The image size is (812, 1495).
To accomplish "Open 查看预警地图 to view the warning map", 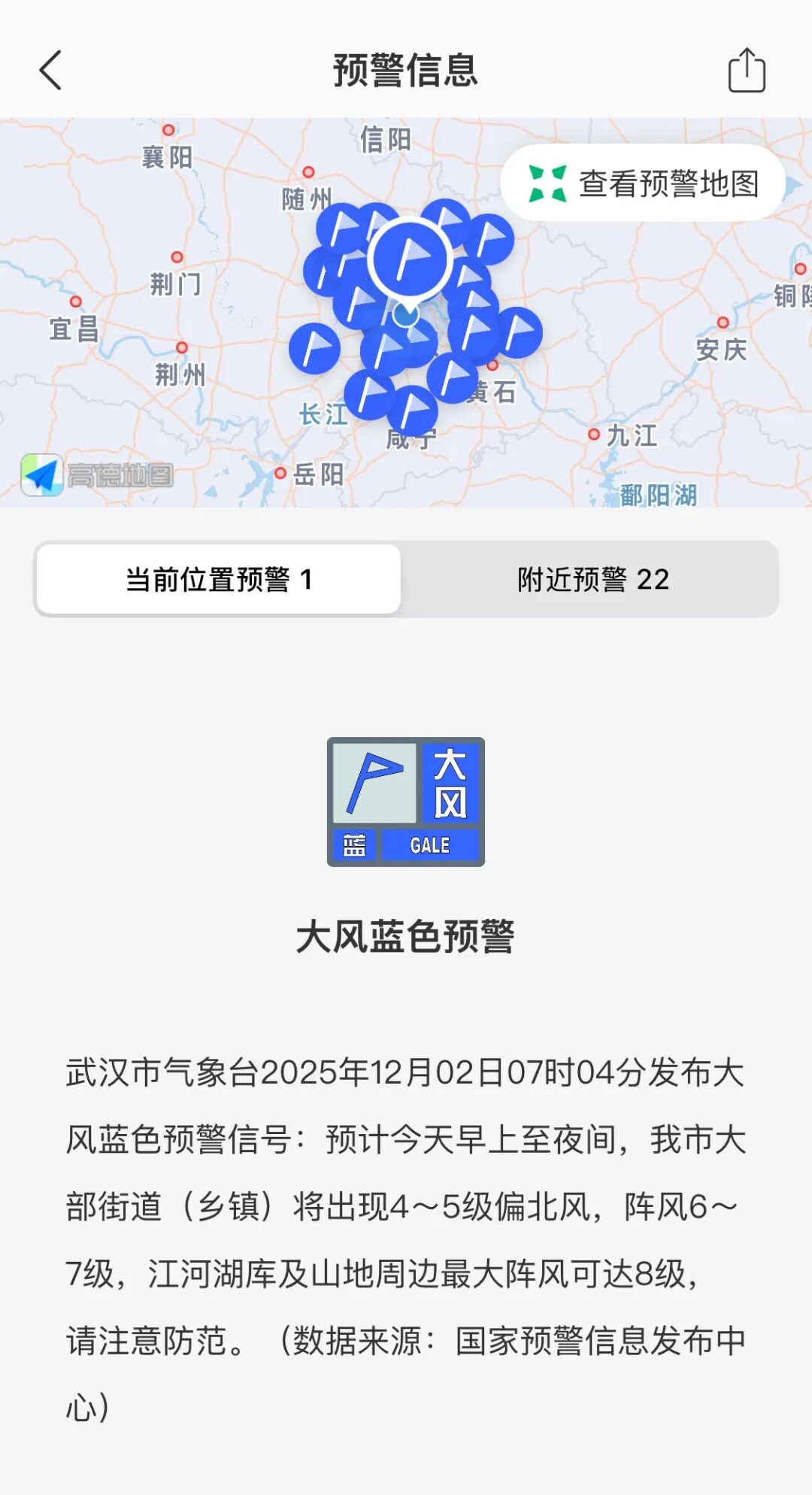I will pos(644,183).
